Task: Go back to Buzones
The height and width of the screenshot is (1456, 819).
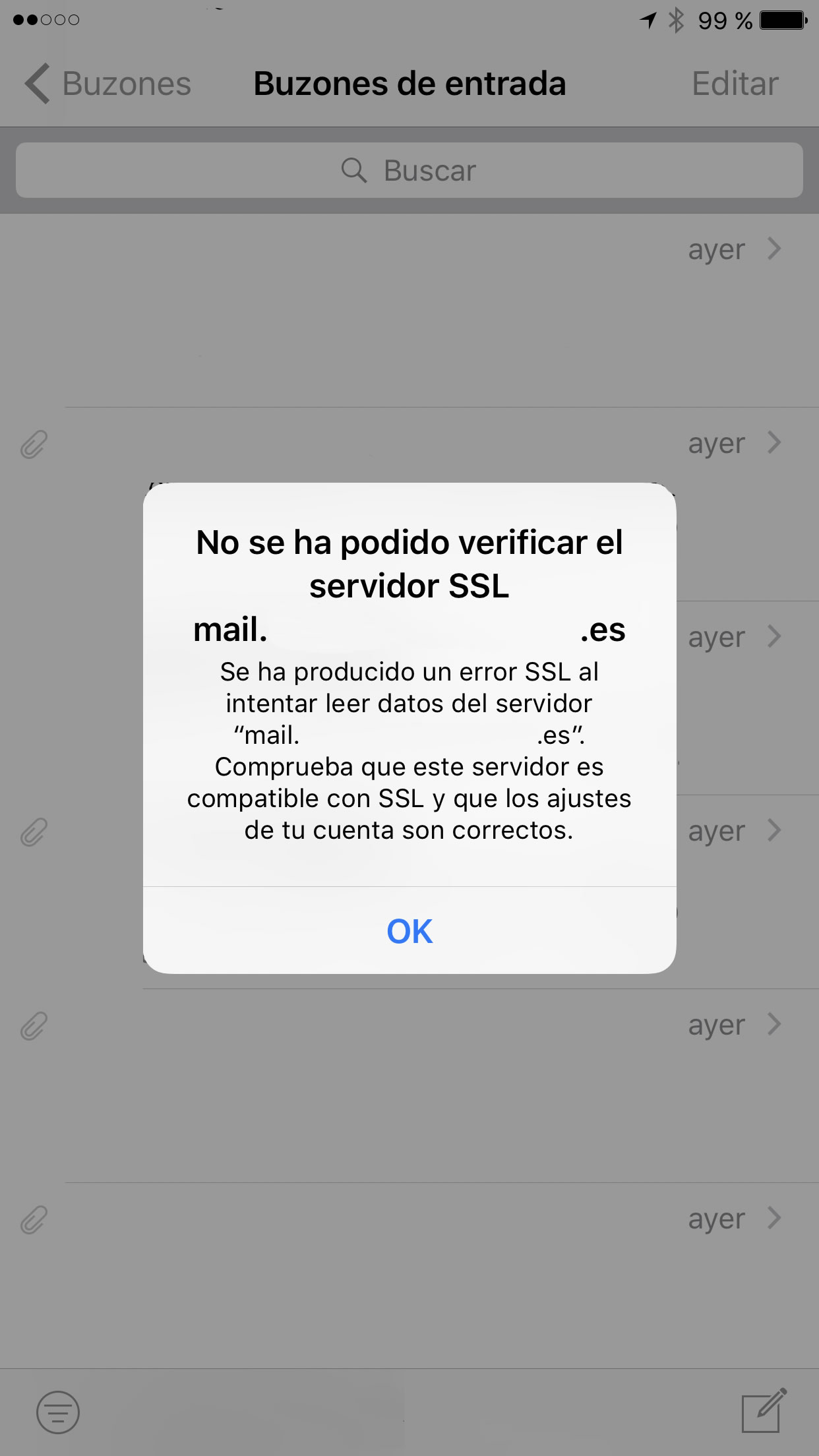Action: (108, 84)
